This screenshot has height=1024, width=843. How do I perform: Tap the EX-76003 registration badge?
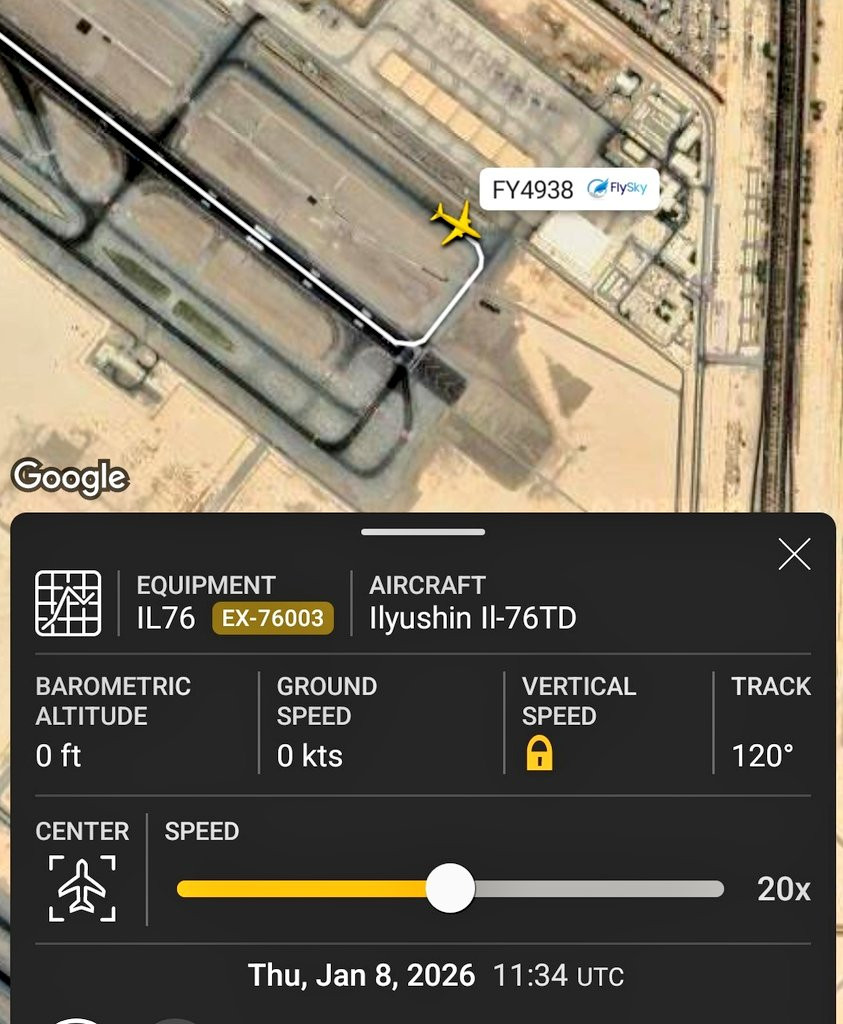(273, 618)
